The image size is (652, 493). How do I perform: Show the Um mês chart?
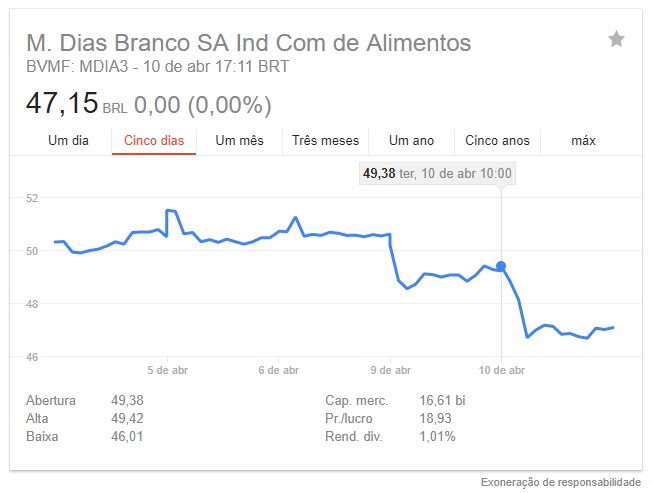[x=240, y=141]
